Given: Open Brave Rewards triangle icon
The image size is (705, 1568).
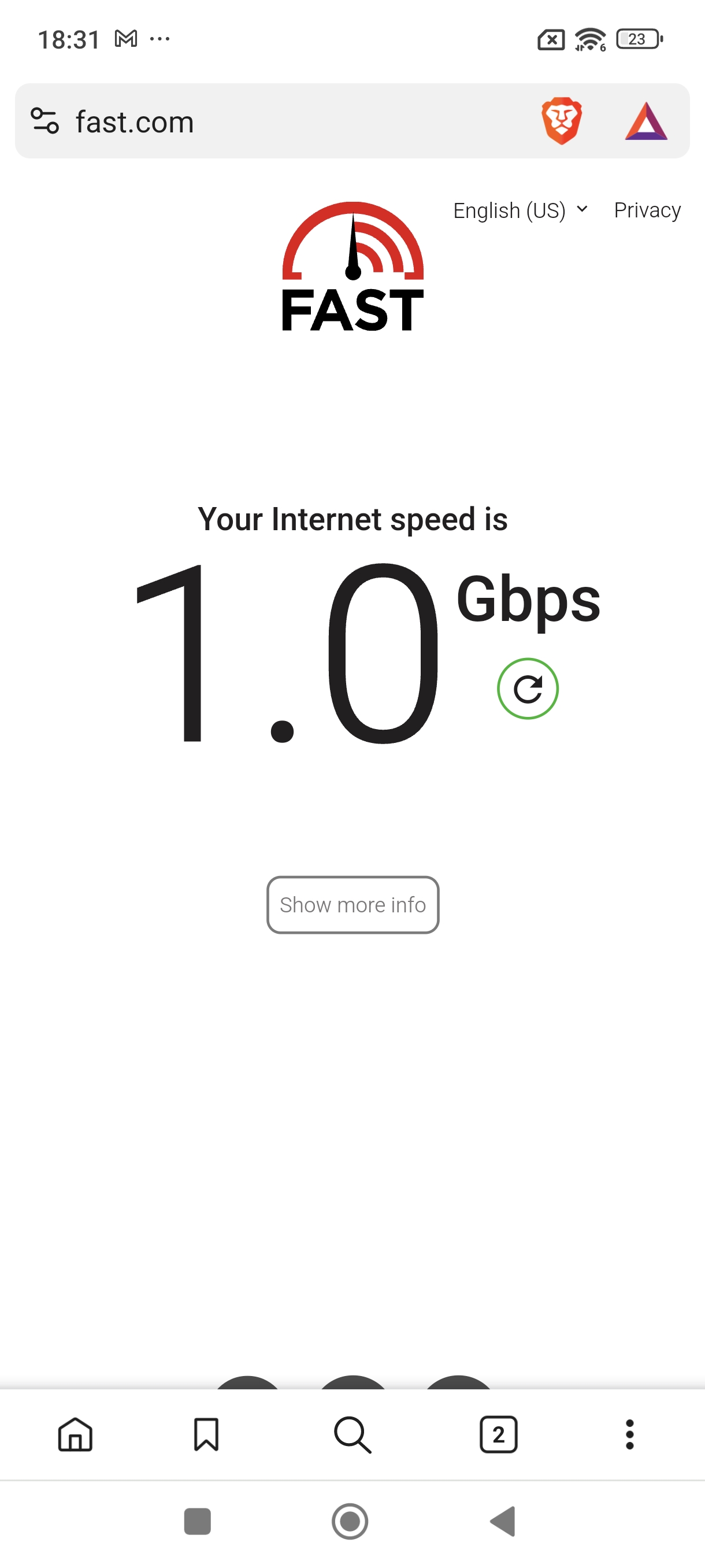Looking at the screenshot, I should tap(645, 122).
